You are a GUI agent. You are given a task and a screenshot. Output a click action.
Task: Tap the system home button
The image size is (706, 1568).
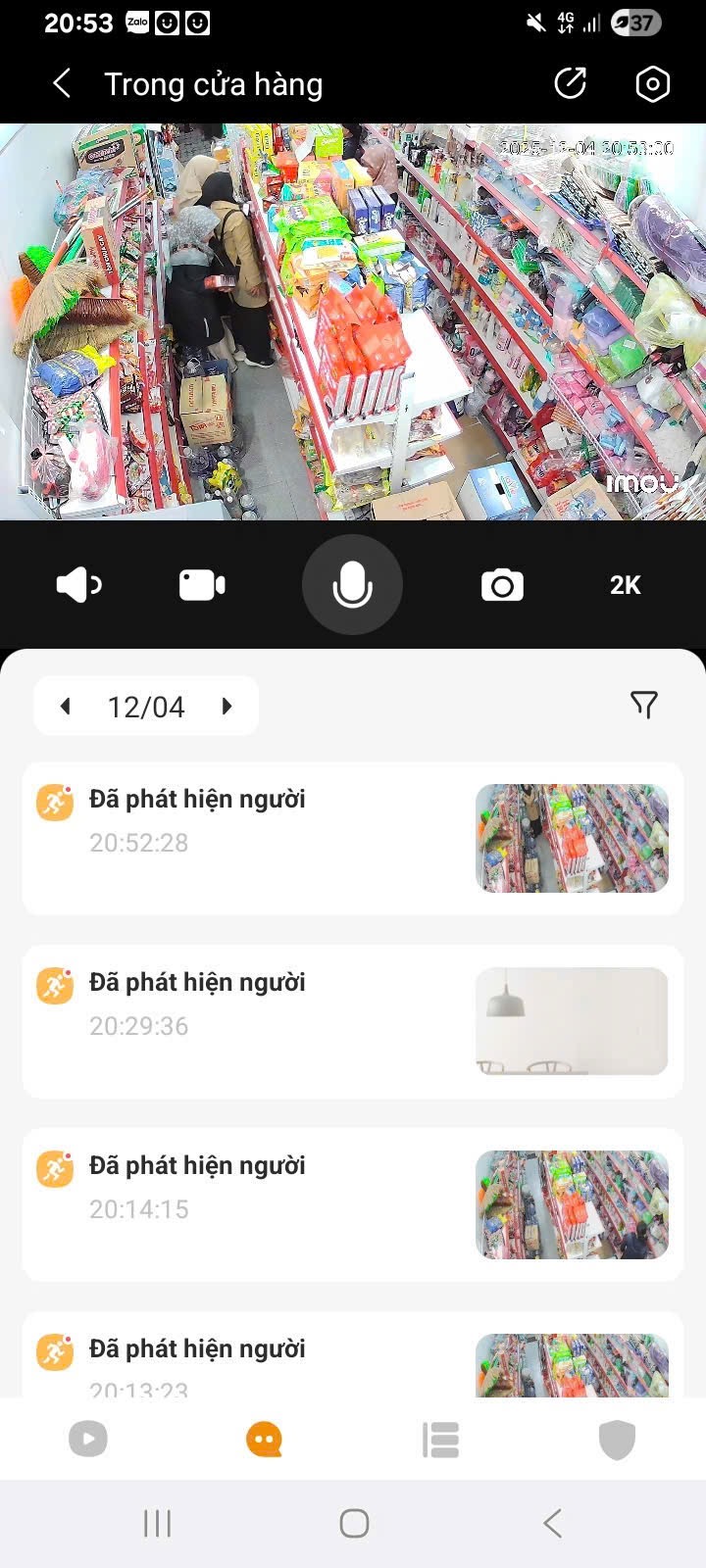pyautogui.click(x=354, y=1523)
